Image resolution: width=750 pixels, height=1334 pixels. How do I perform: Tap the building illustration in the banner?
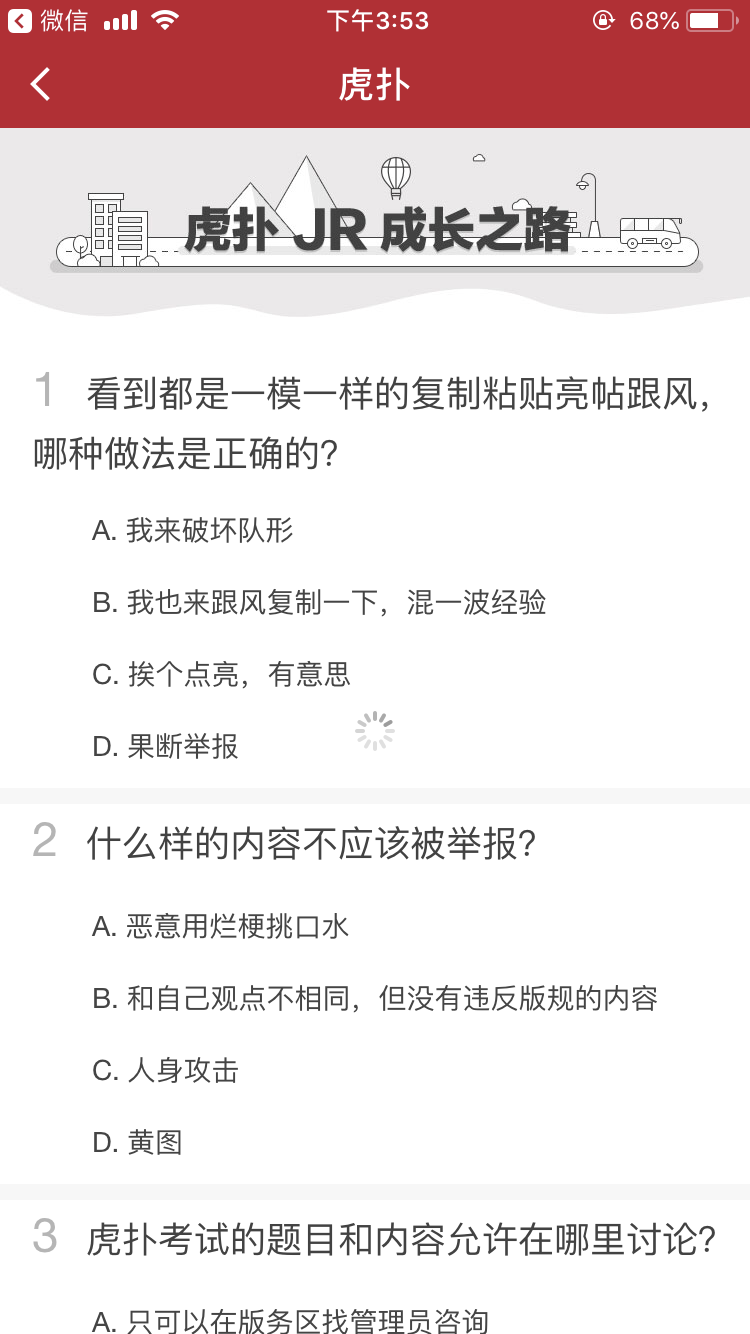pos(114,227)
